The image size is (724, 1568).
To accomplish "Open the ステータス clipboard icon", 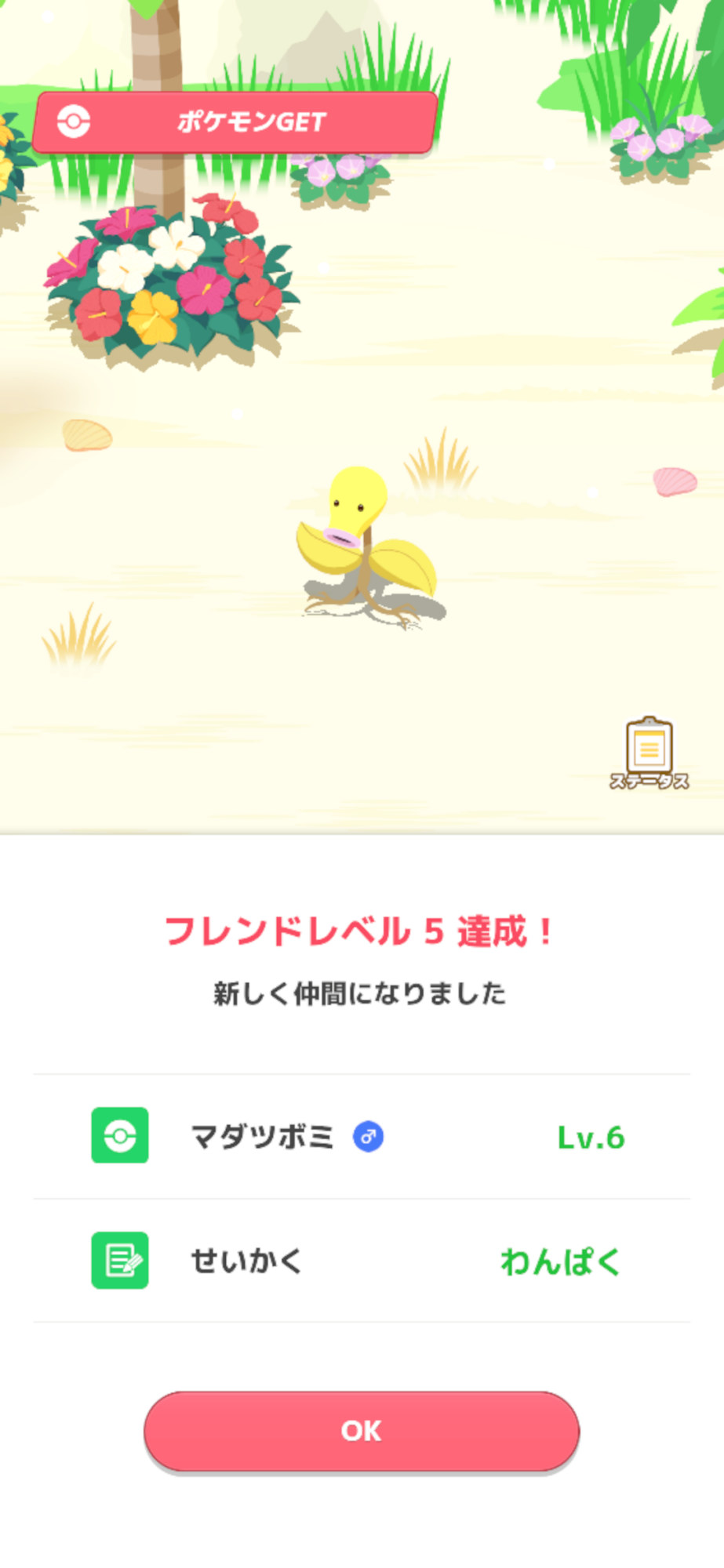I will click(x=649, y=753).
